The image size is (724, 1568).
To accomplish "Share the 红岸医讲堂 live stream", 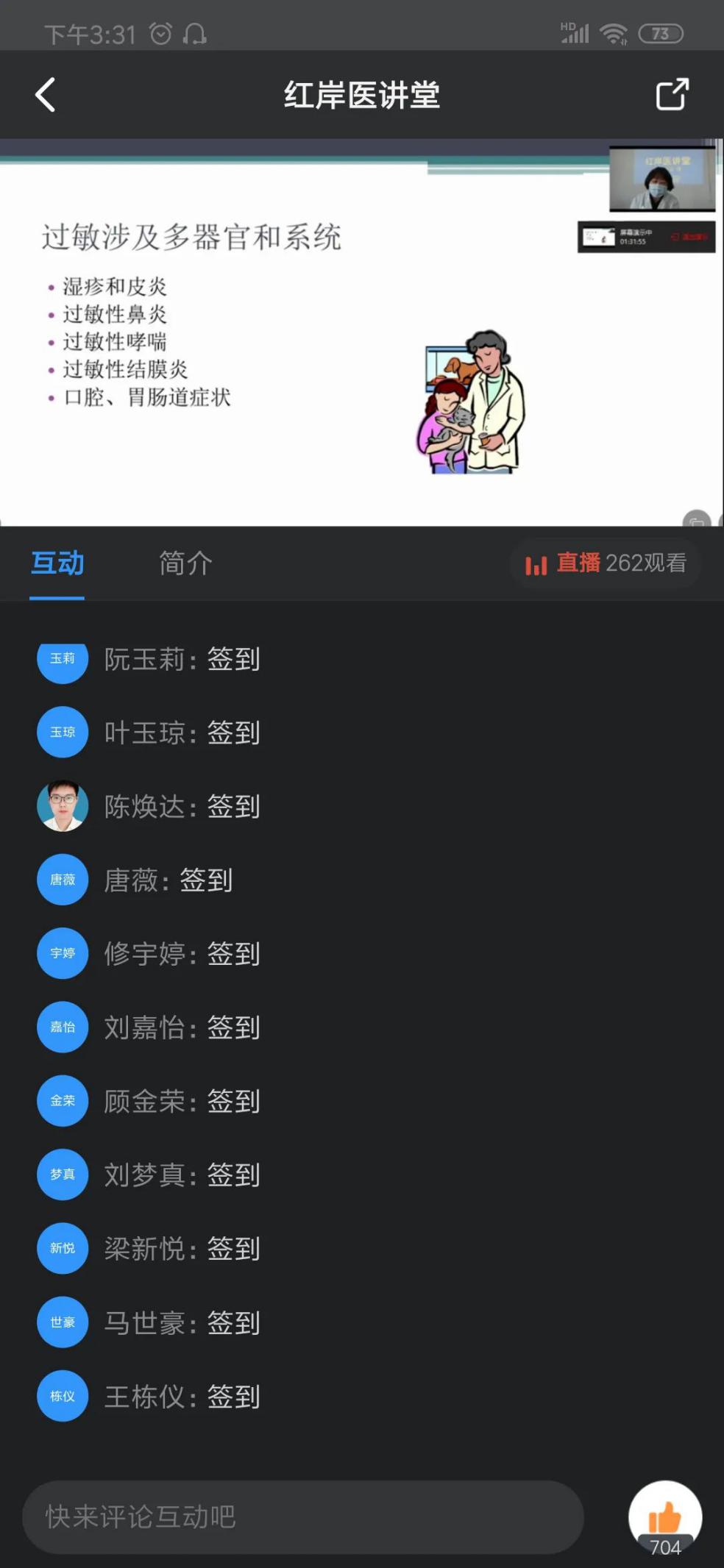I will pos(672,95).
